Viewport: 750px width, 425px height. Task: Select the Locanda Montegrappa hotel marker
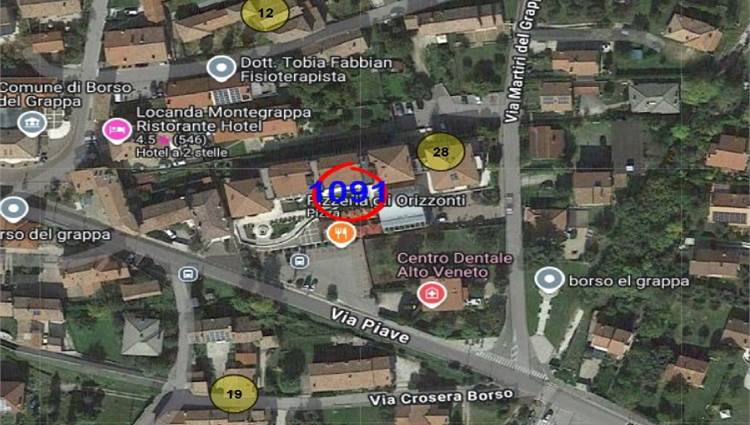tap(117, 128)
